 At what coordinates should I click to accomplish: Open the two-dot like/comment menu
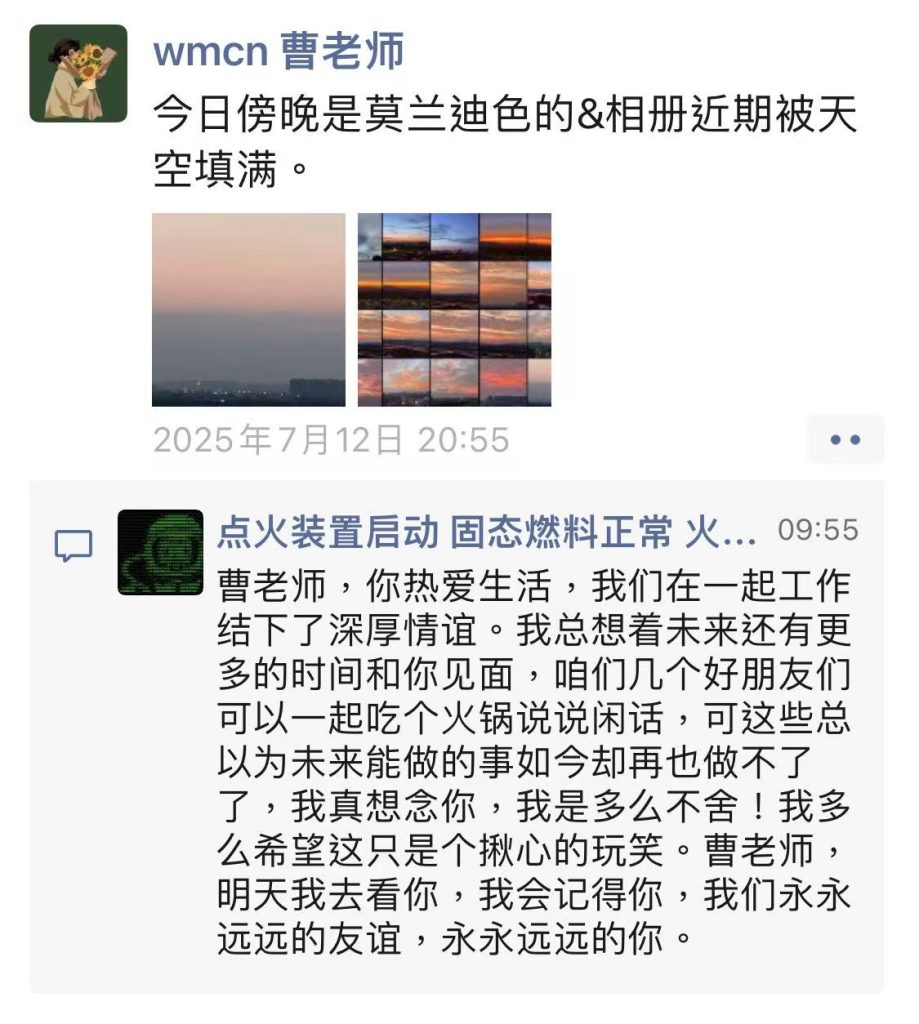point(845,439)
